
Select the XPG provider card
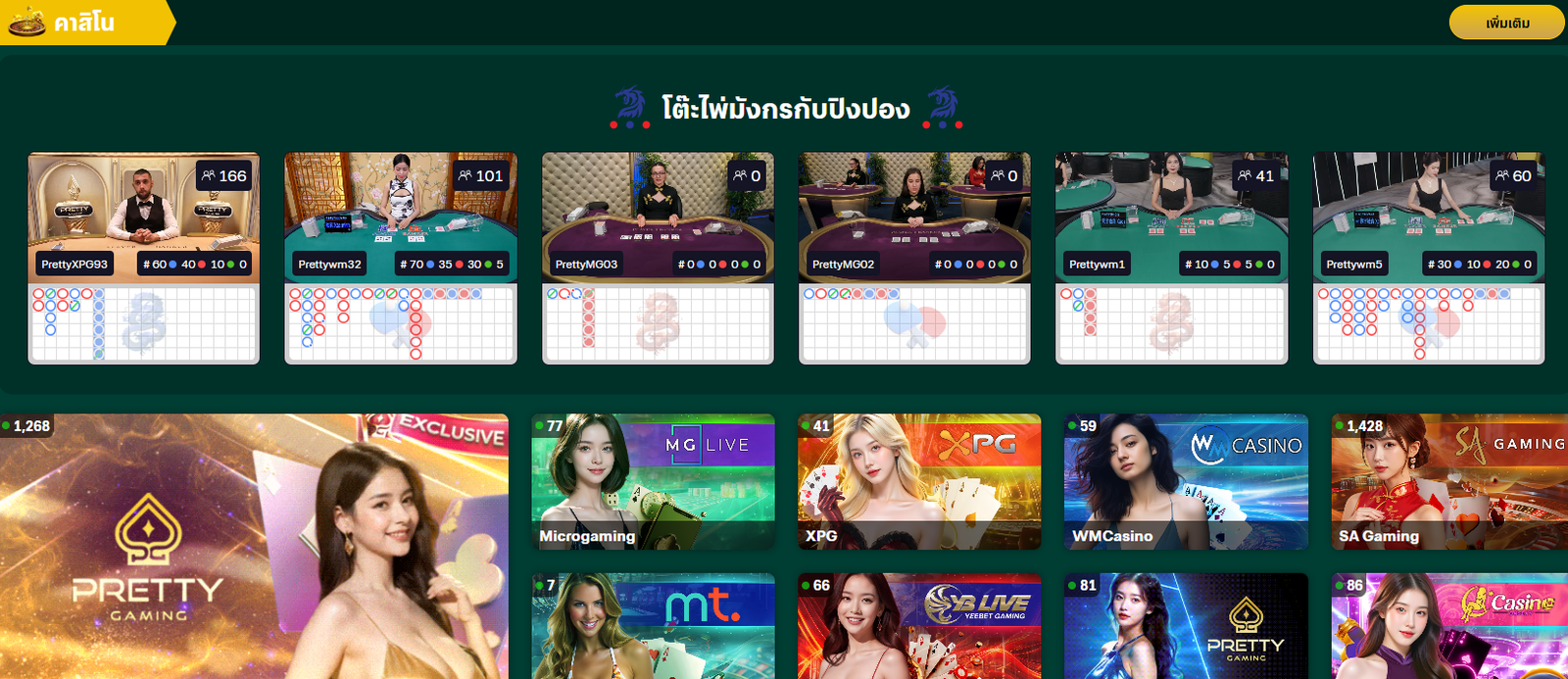[x=919, y=481]
